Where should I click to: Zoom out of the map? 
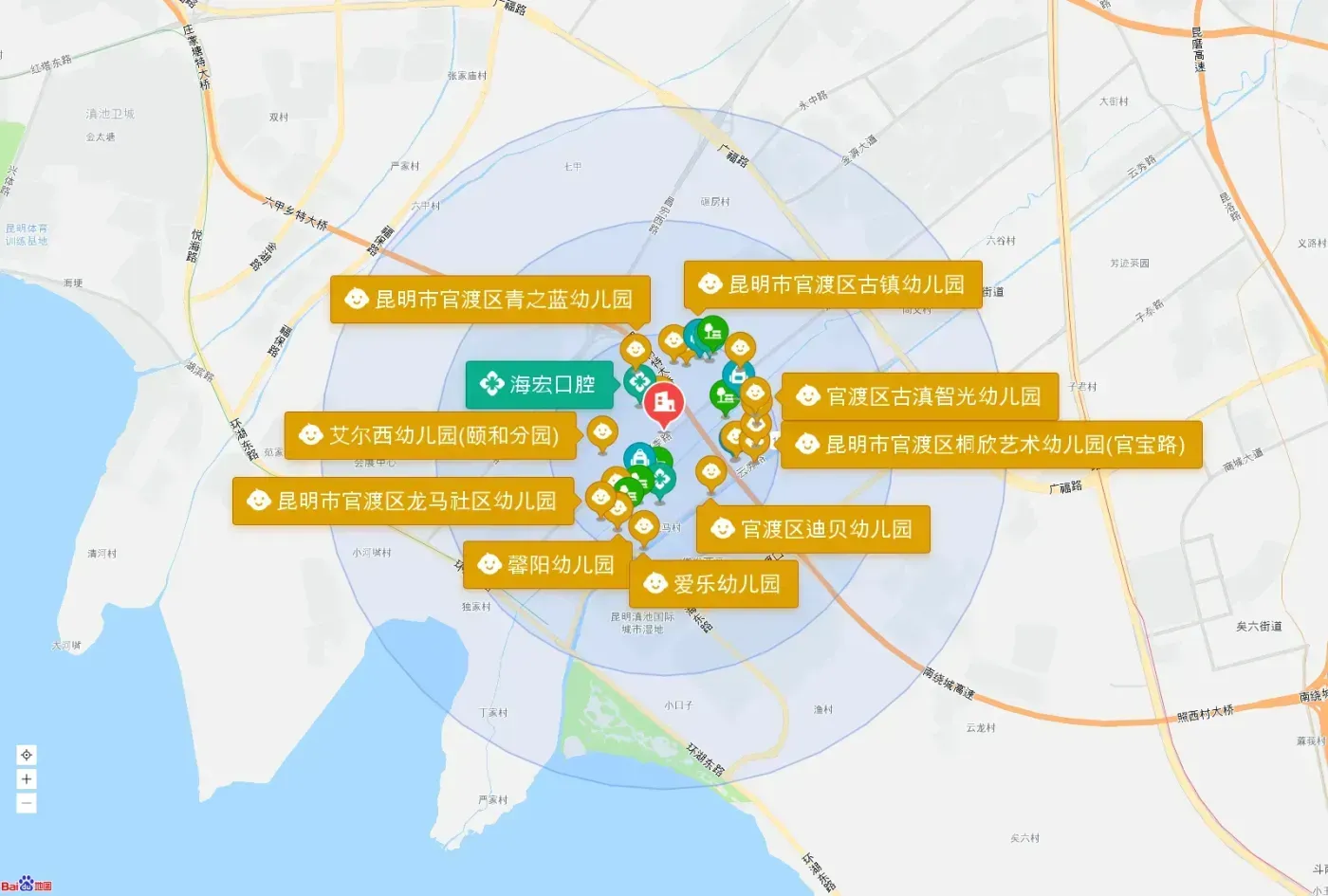[x=27, y=803]
